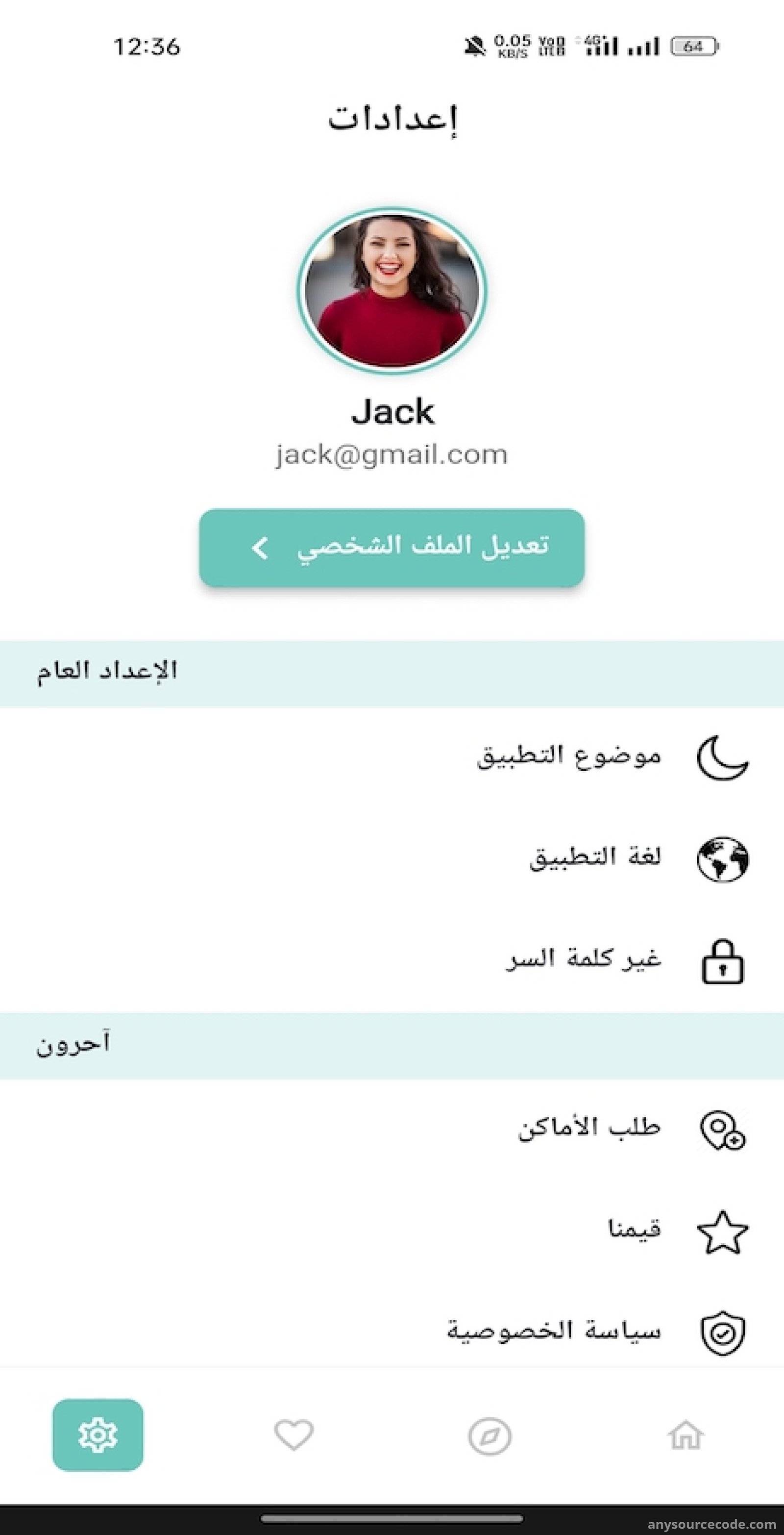
Task: Select the gear Settings tab
Action: point(98,1434)
